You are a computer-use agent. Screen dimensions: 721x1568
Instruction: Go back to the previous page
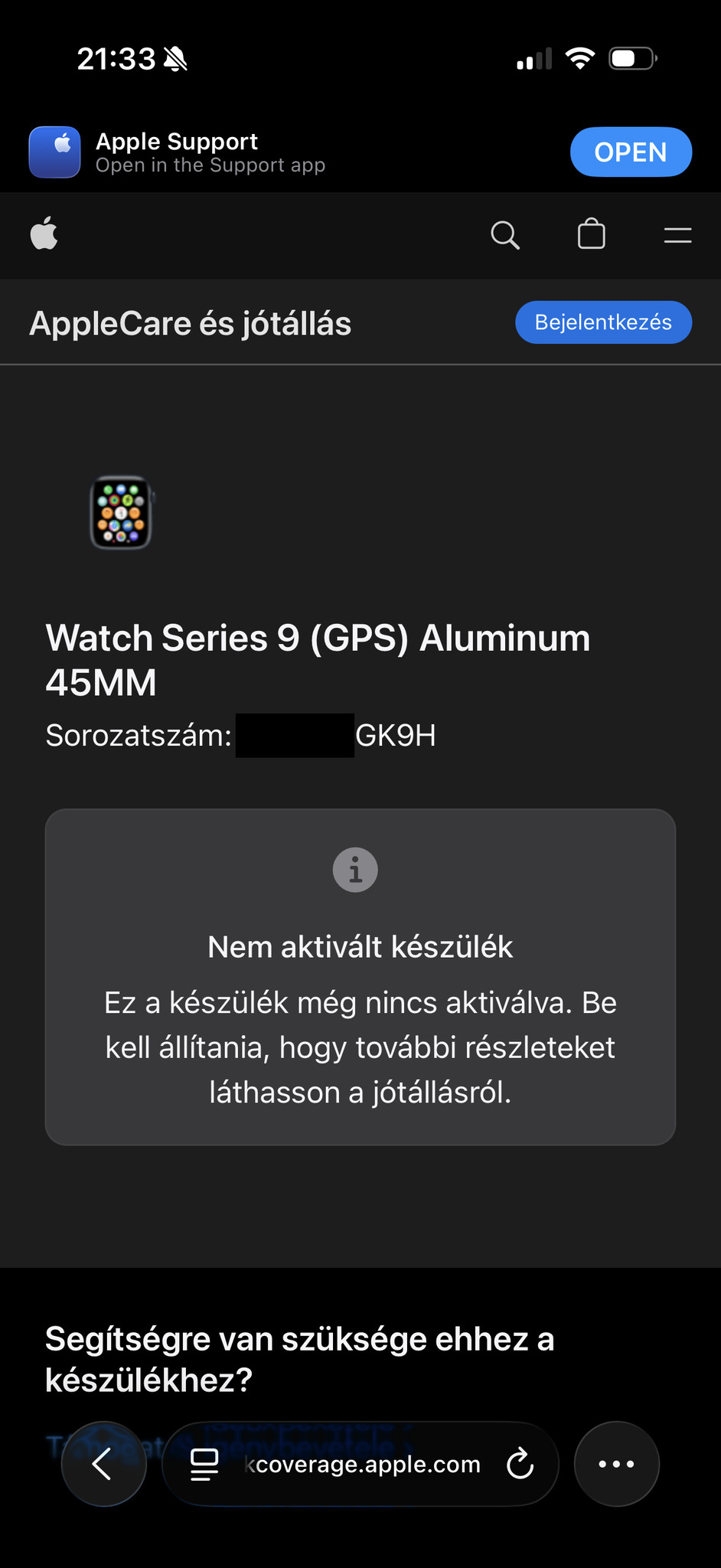(x=103, y=1464)
